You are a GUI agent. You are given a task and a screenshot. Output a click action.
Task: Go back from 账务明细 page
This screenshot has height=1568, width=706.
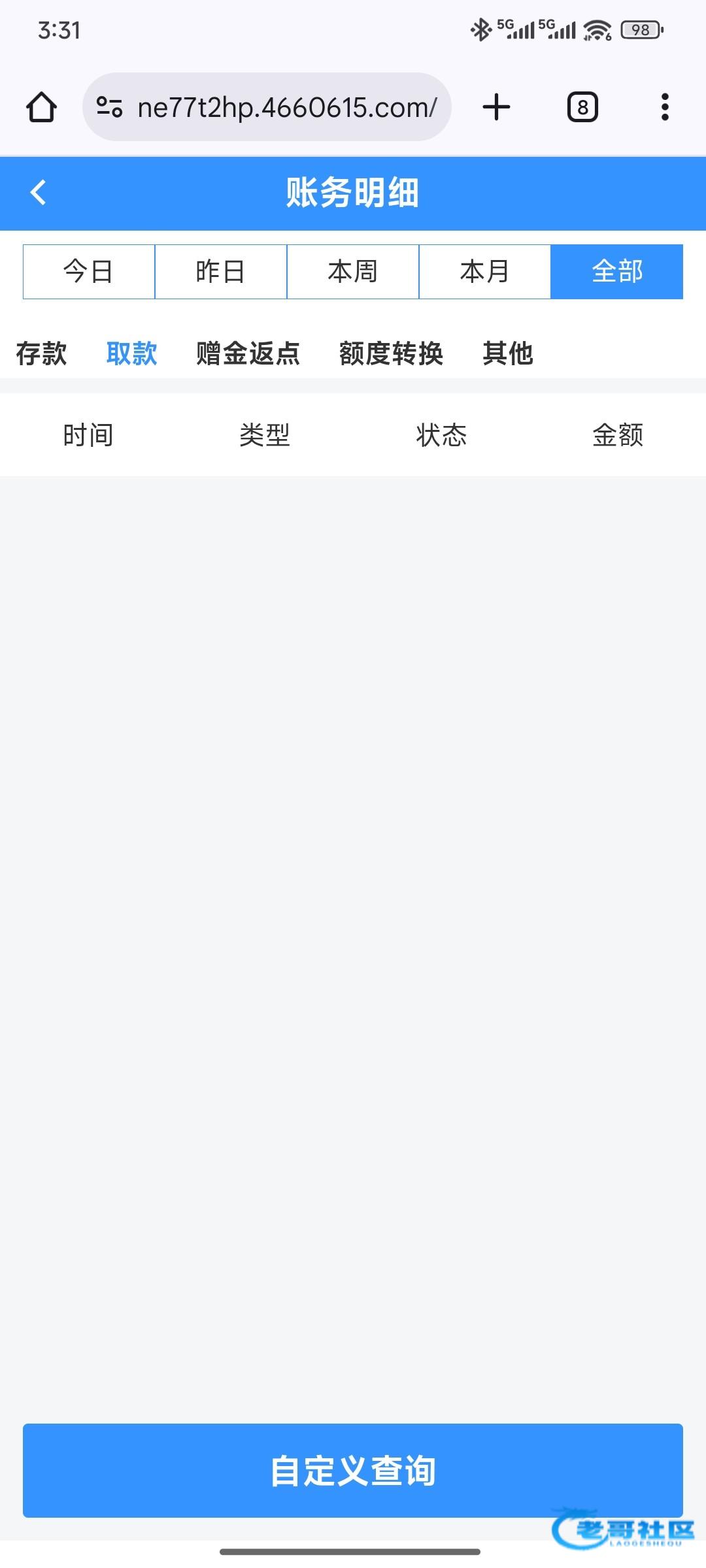pos(39,193)
